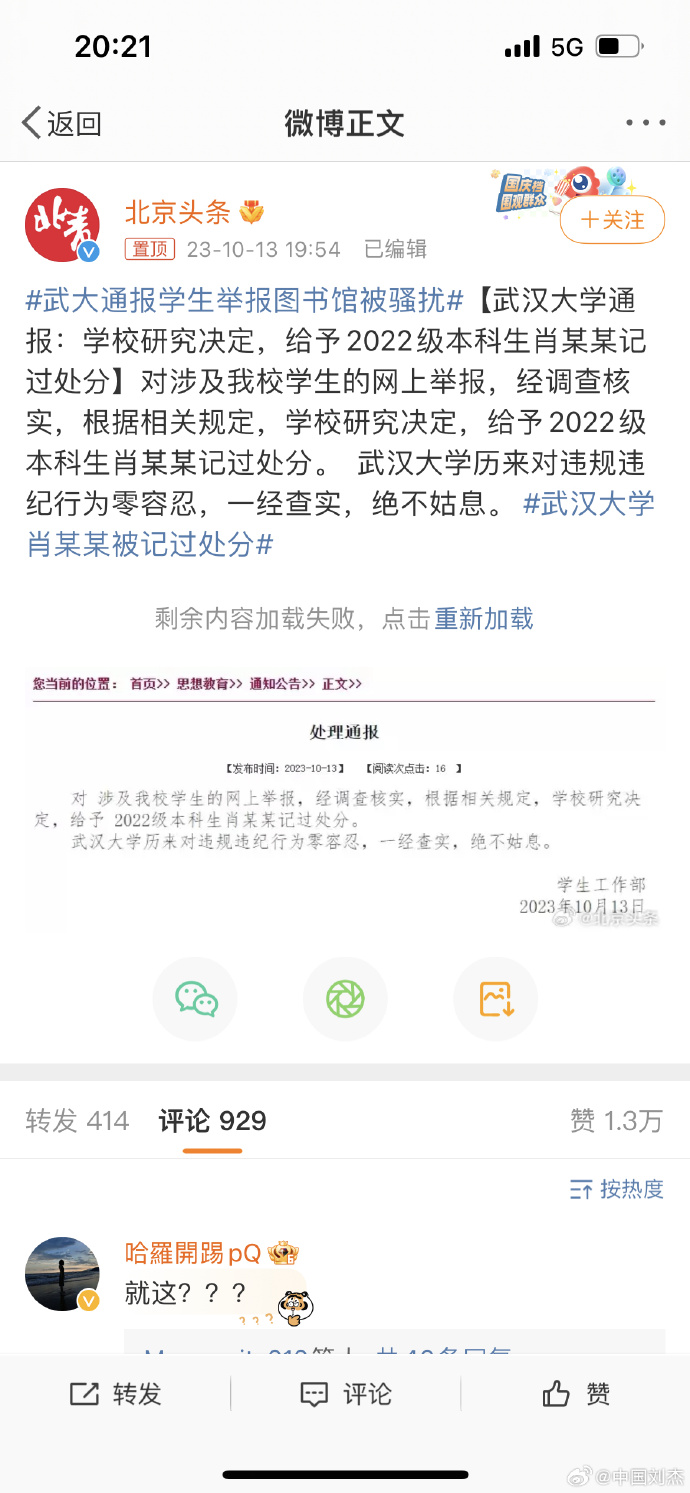Change comment sorting via 按热度
Screen dimensions: 690x1493
[x=617, y=1189]
